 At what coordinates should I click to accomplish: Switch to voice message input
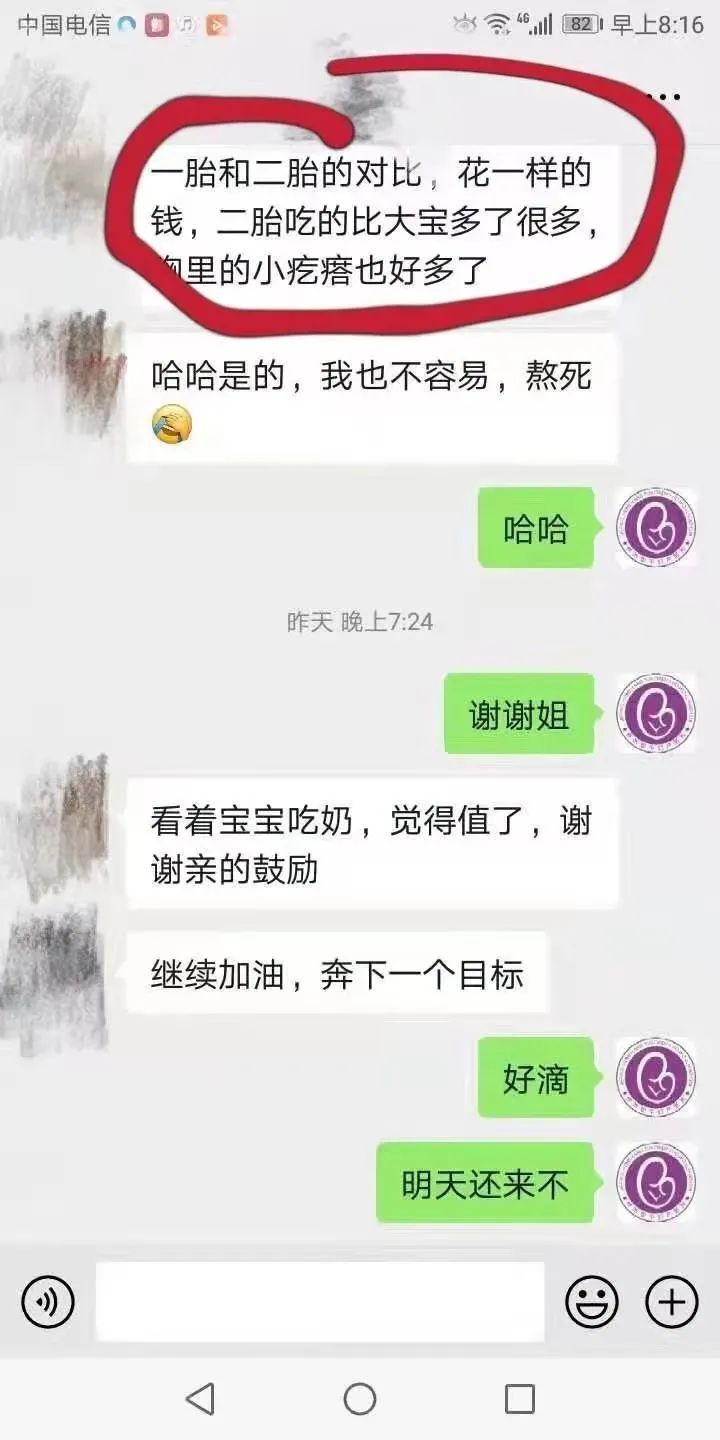[47, 1302]
